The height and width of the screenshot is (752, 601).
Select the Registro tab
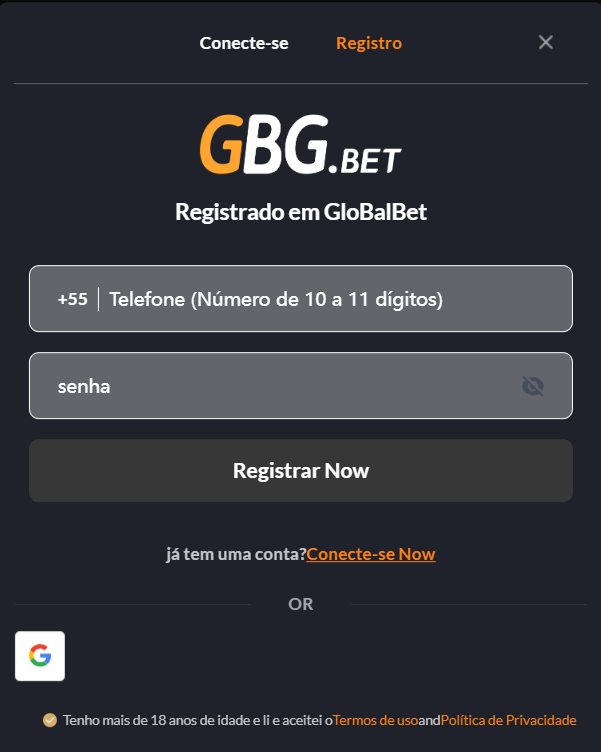[x=369, y=43]
